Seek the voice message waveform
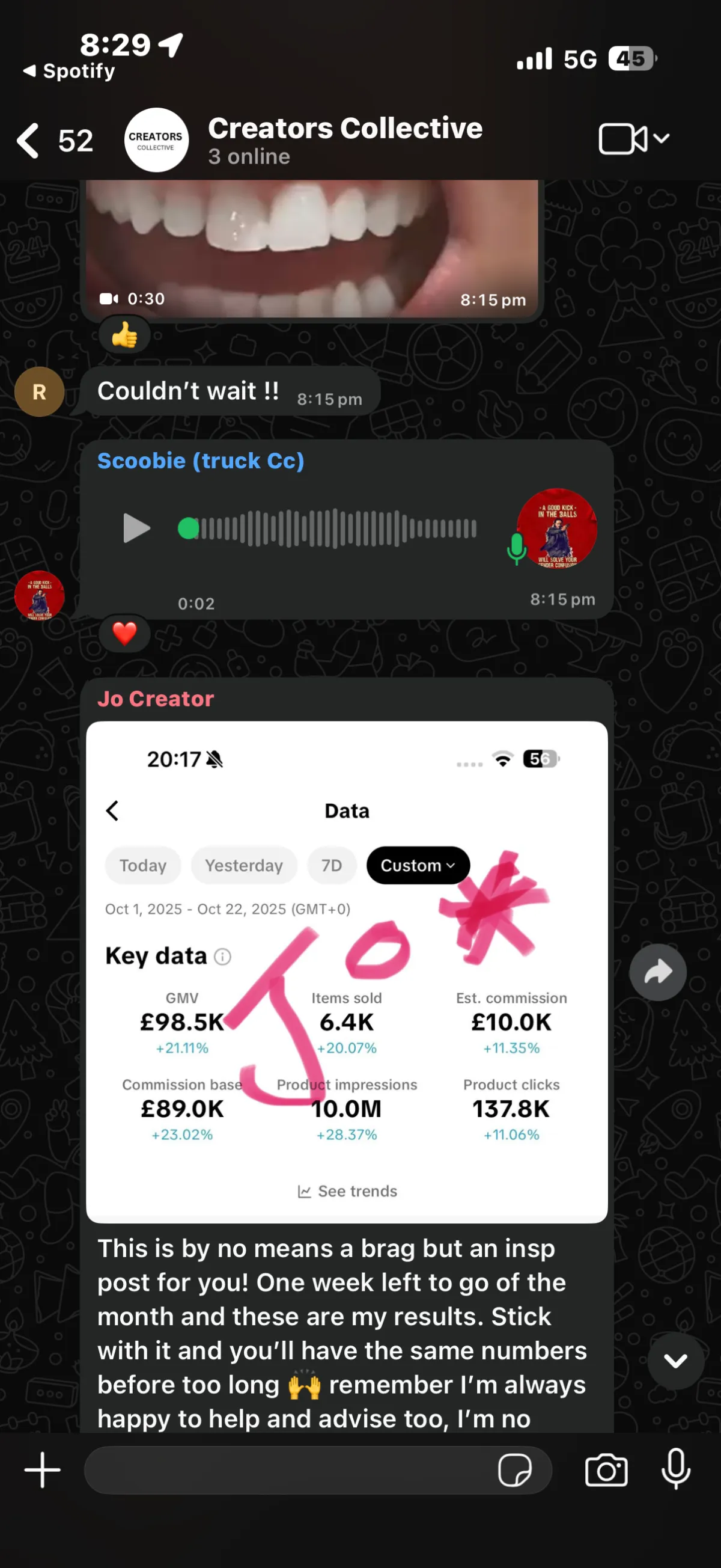The image size is (721, 1568). [x=328, y=528]
